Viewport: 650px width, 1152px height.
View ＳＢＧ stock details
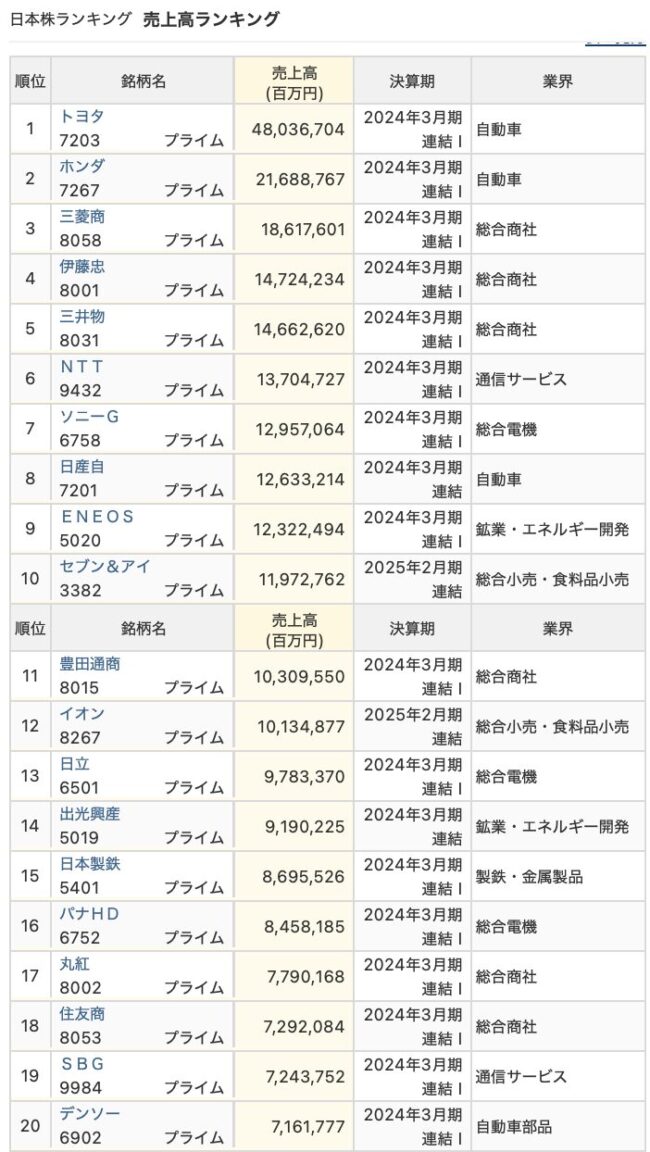pos(82,1063)
